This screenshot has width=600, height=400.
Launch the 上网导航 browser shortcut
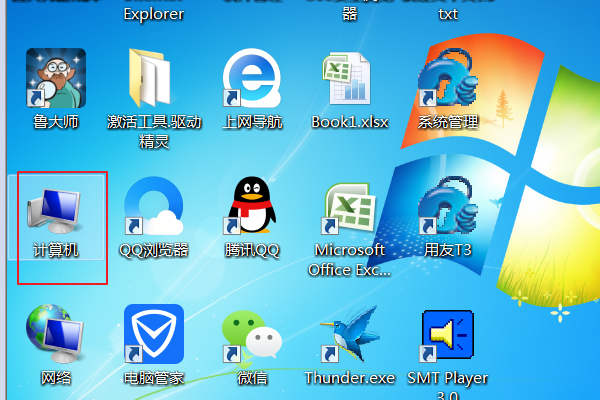[252, 80]
